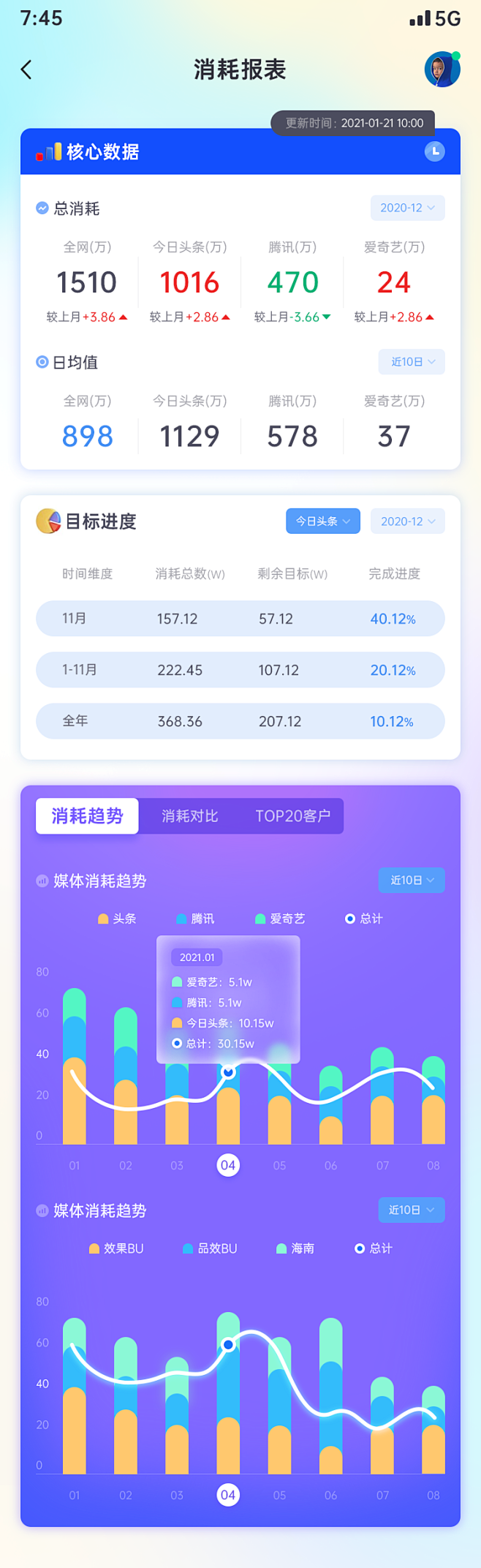Switch to the TOP20客户 tab
481x1568 pixels.
coord(292,815)
